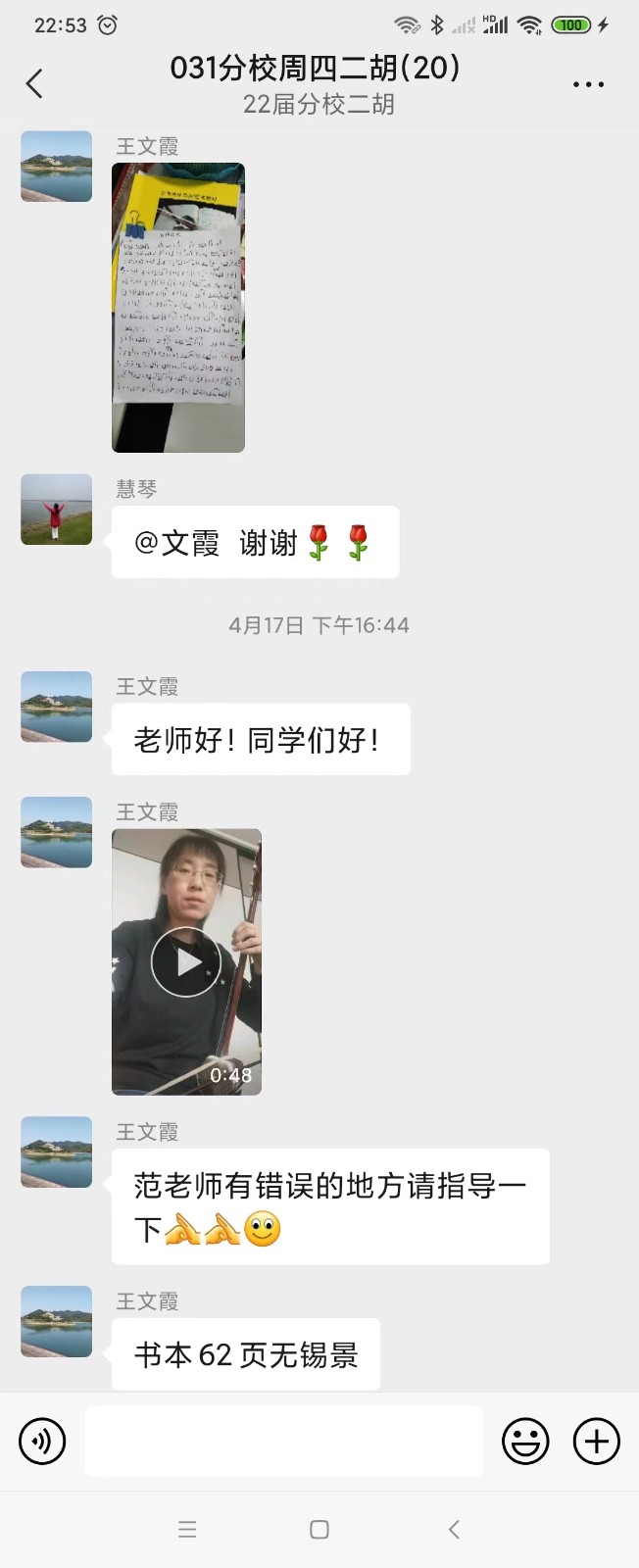Screen dimensions: 639x1568
Task: Play the 0:48 video from 王文霞
Action: (x=186, y=961)
